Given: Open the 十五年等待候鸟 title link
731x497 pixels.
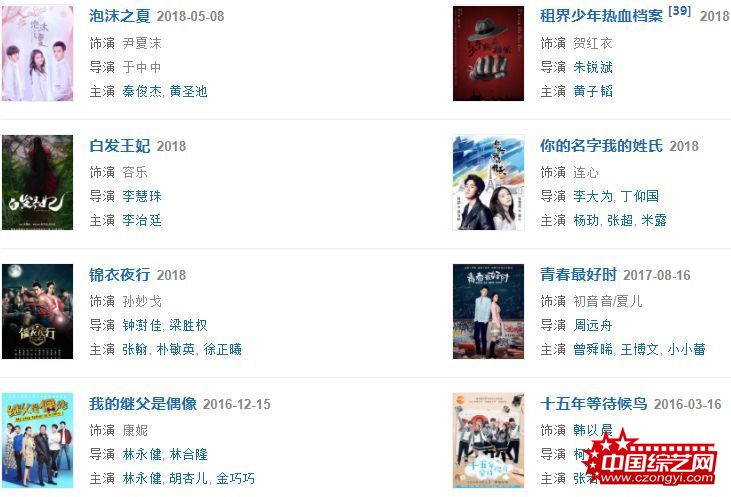Looking at the screenshot, I should tap(593, 403).
